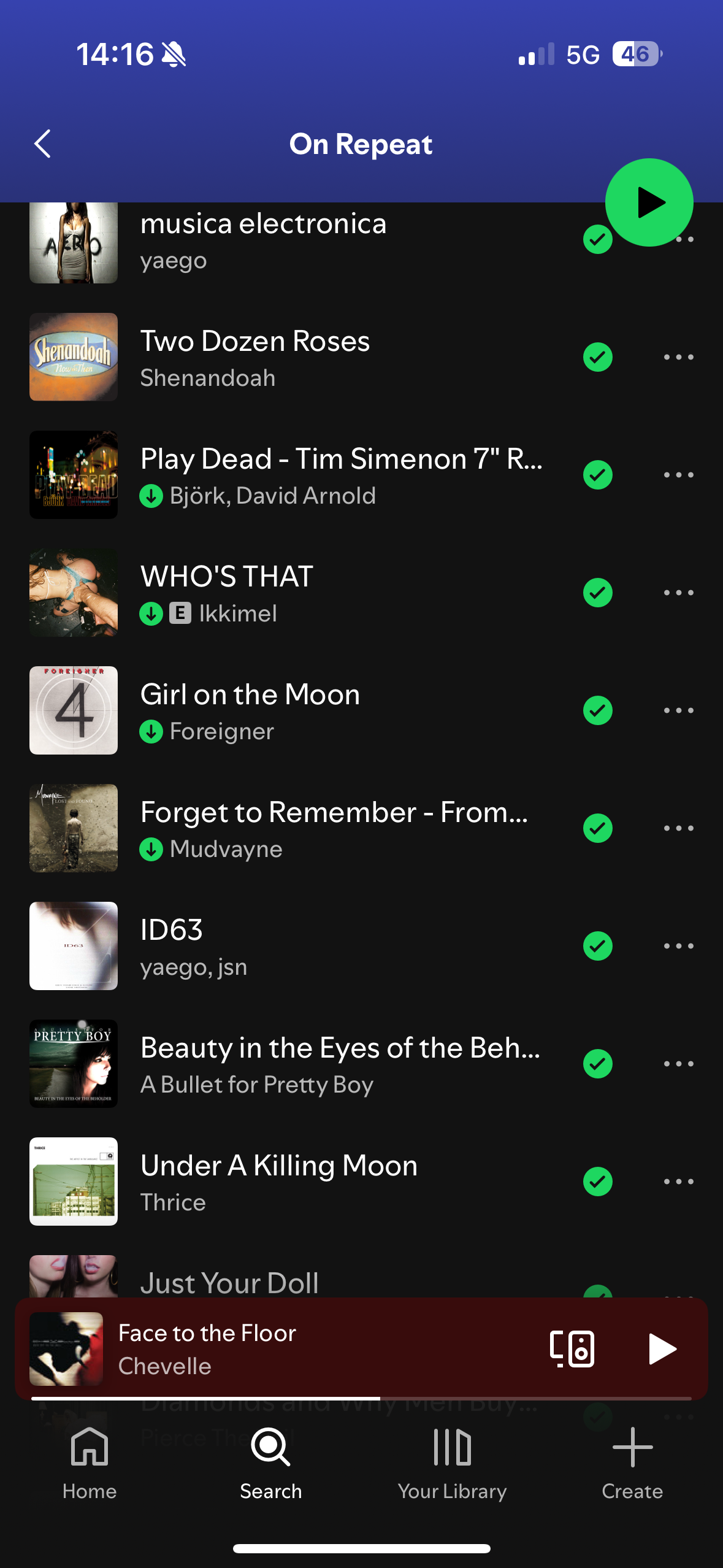Go back from On Repeat
Image resolution: width=723 pixels, height=1568 pixels.
pos(42,144)
